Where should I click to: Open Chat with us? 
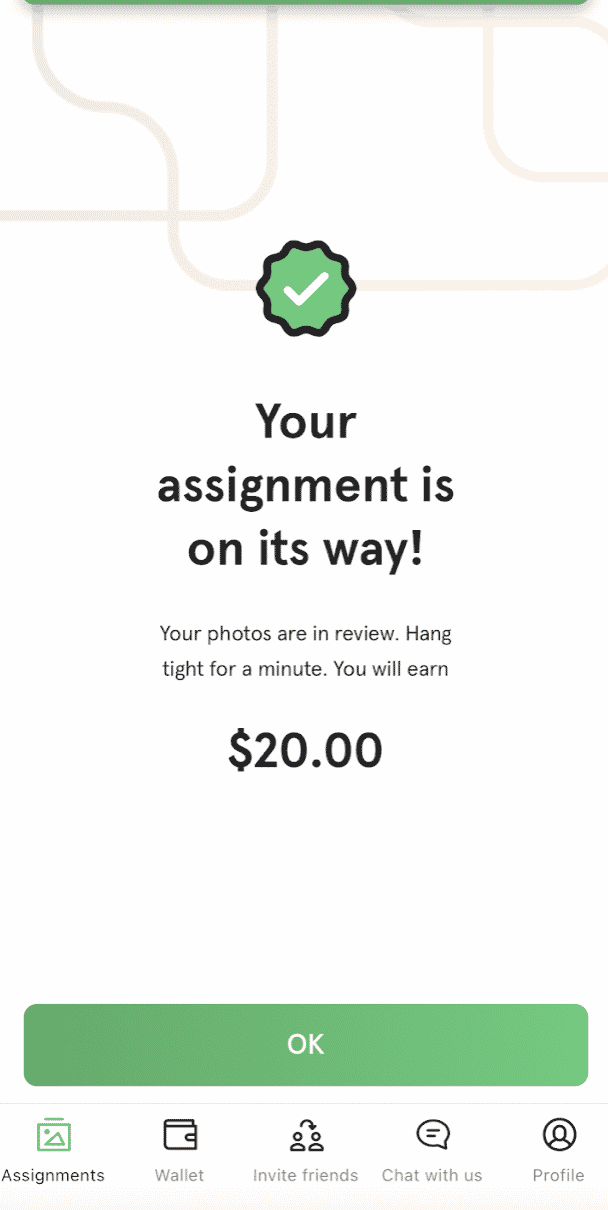point(432,1151)
